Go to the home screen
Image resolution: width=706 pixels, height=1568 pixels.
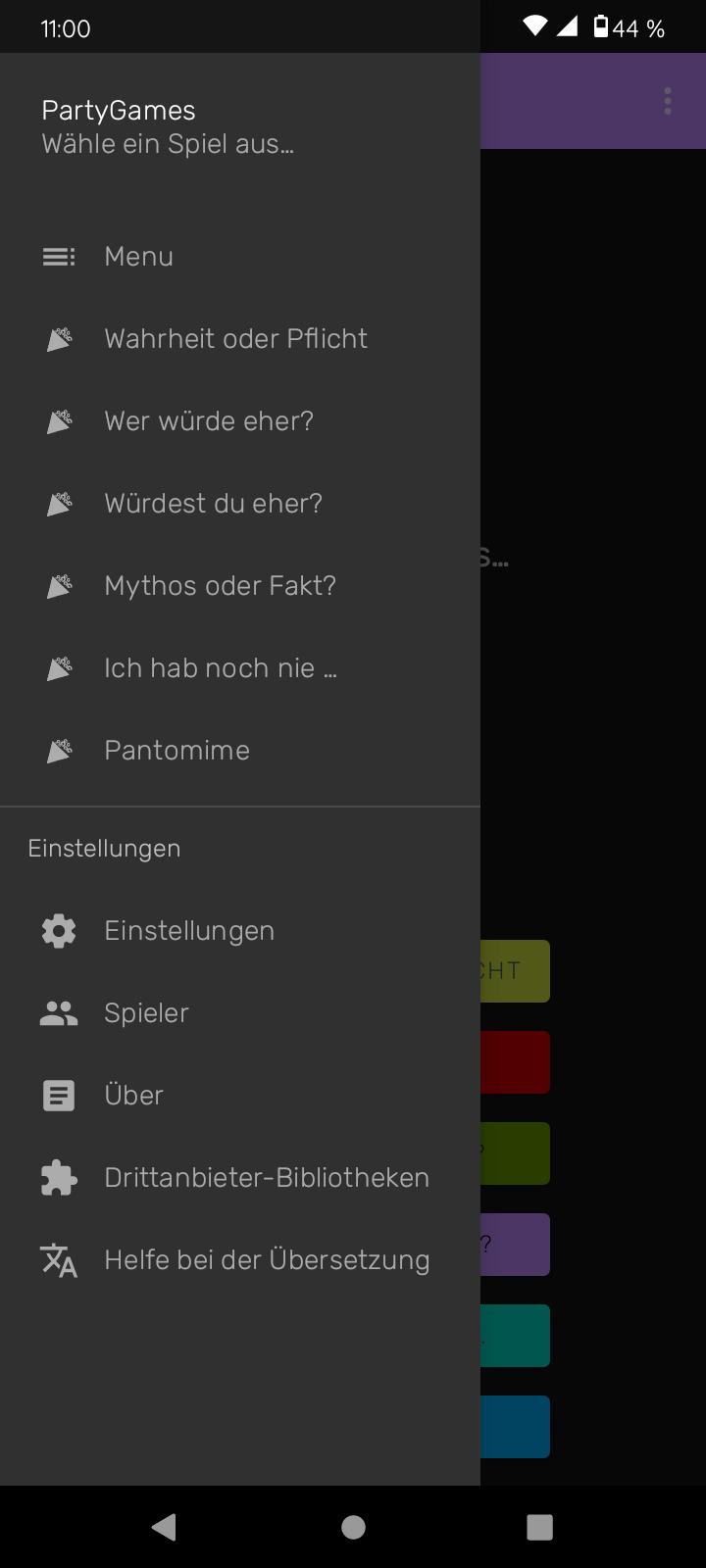[x=353, y=1527]
